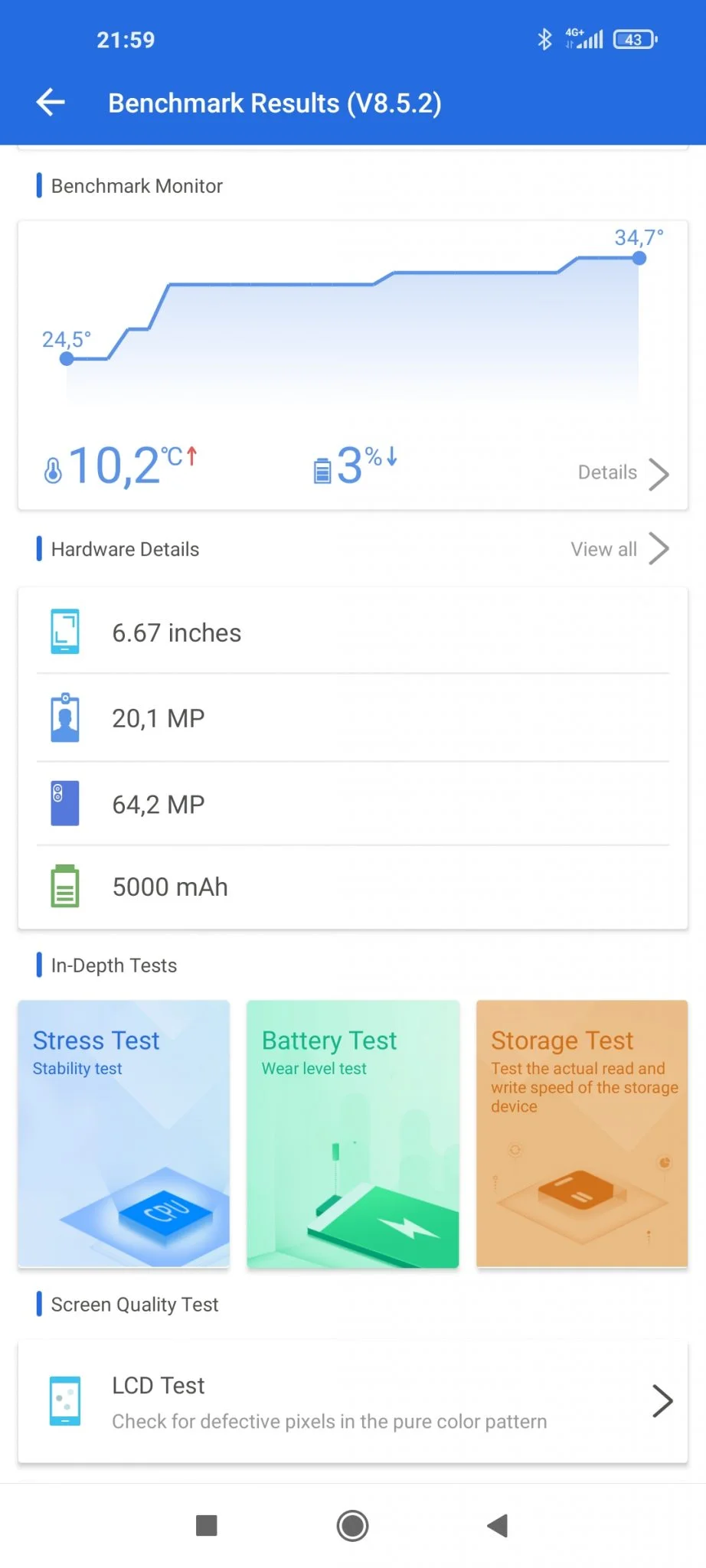View all hardware details
This screenshot has height=1568, width=706.
coord(620,549)
